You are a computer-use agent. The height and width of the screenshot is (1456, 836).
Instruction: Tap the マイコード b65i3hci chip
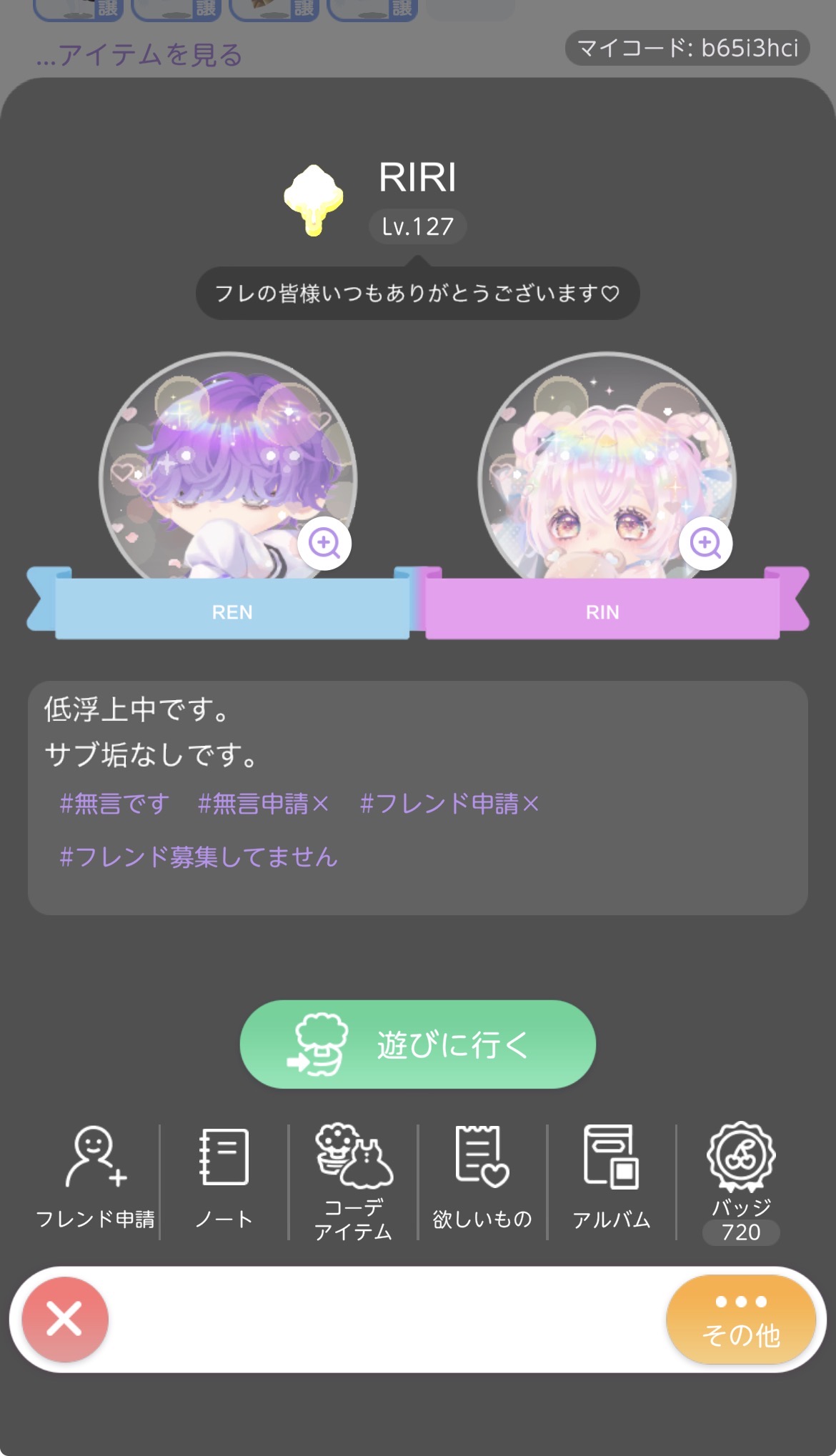(687, 48)
